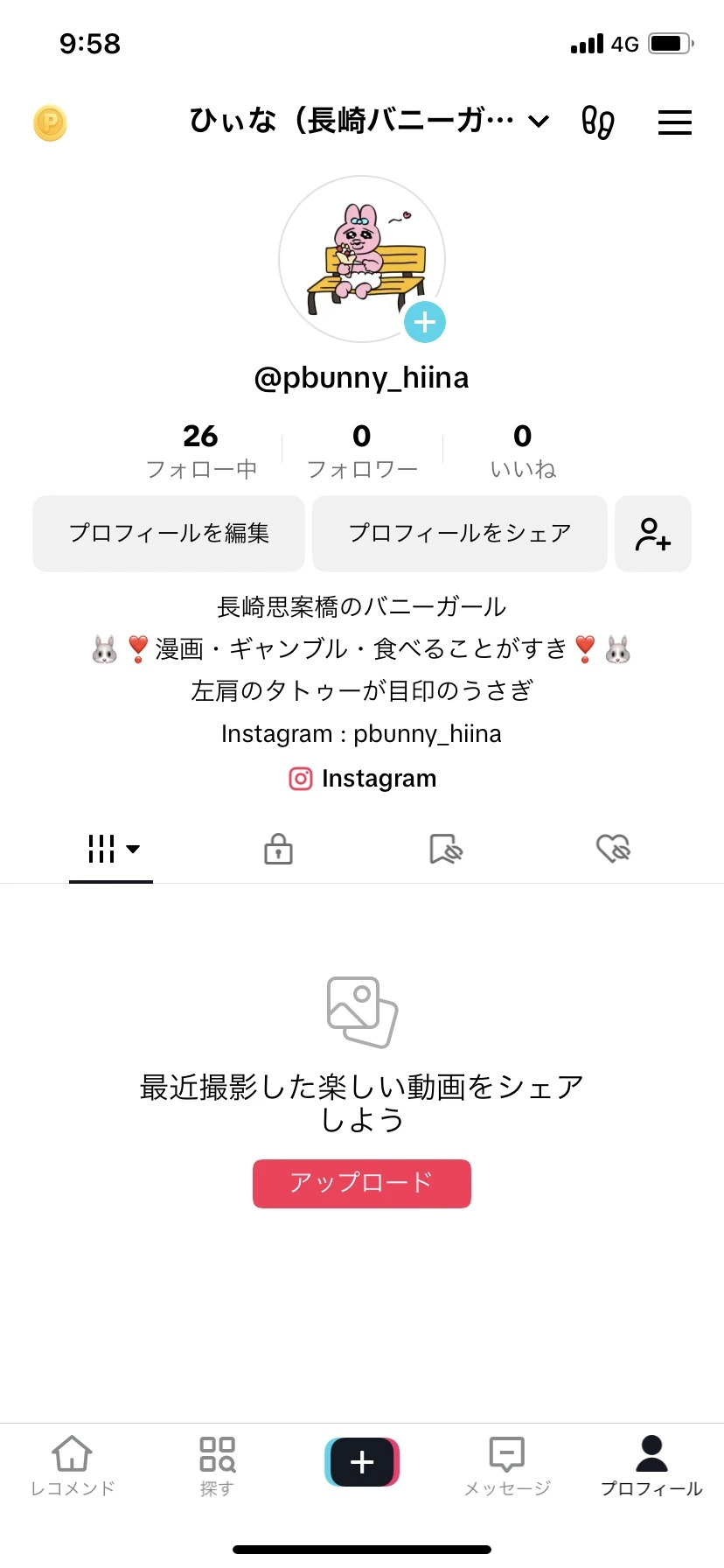Open the footprints profile views icon
724x1568 pixels.
click(598, 122)
